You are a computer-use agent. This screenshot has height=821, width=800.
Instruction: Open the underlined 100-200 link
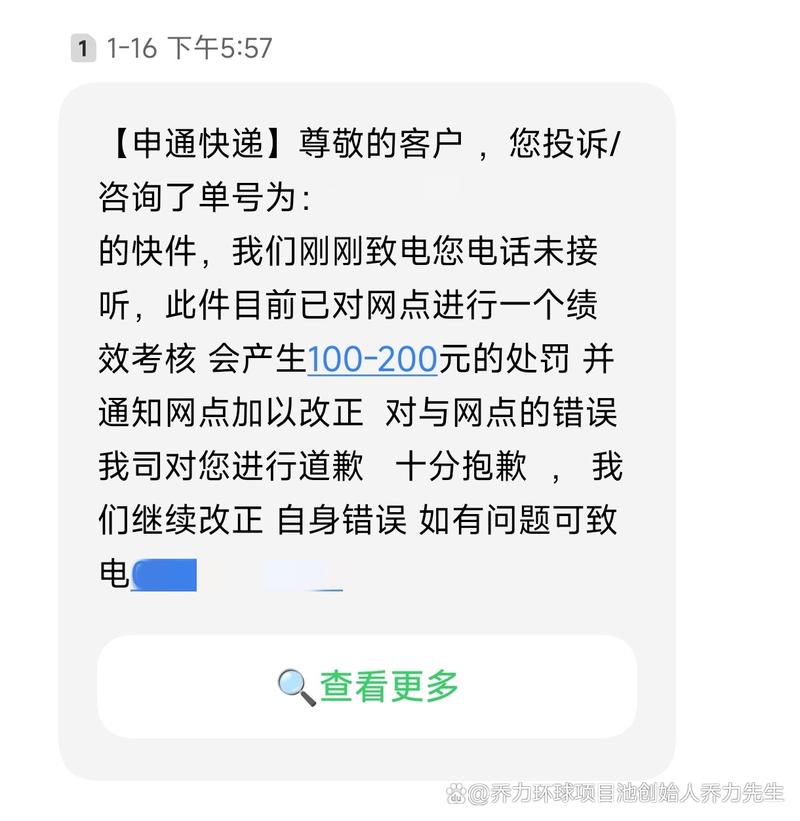[372, 360]
